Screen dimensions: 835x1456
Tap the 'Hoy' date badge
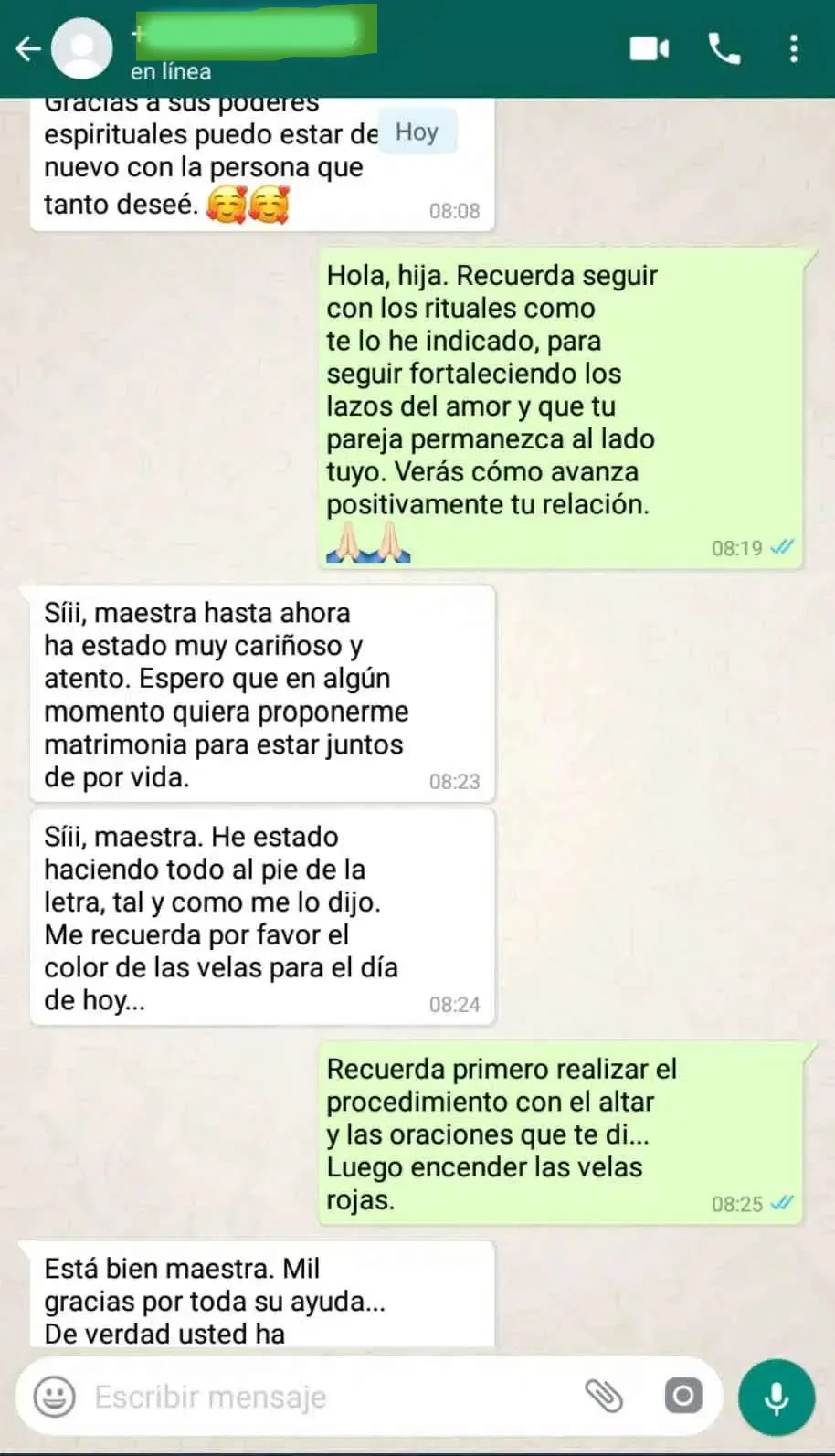pos(417,132)
